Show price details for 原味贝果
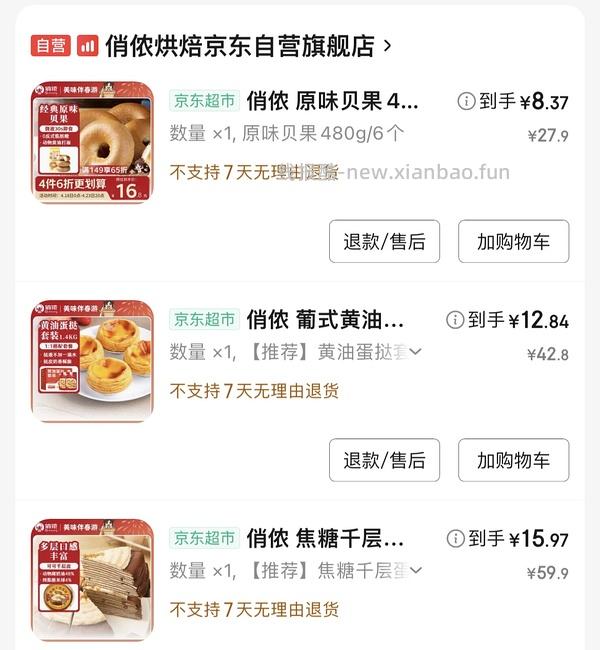 (x=466, y=101)
